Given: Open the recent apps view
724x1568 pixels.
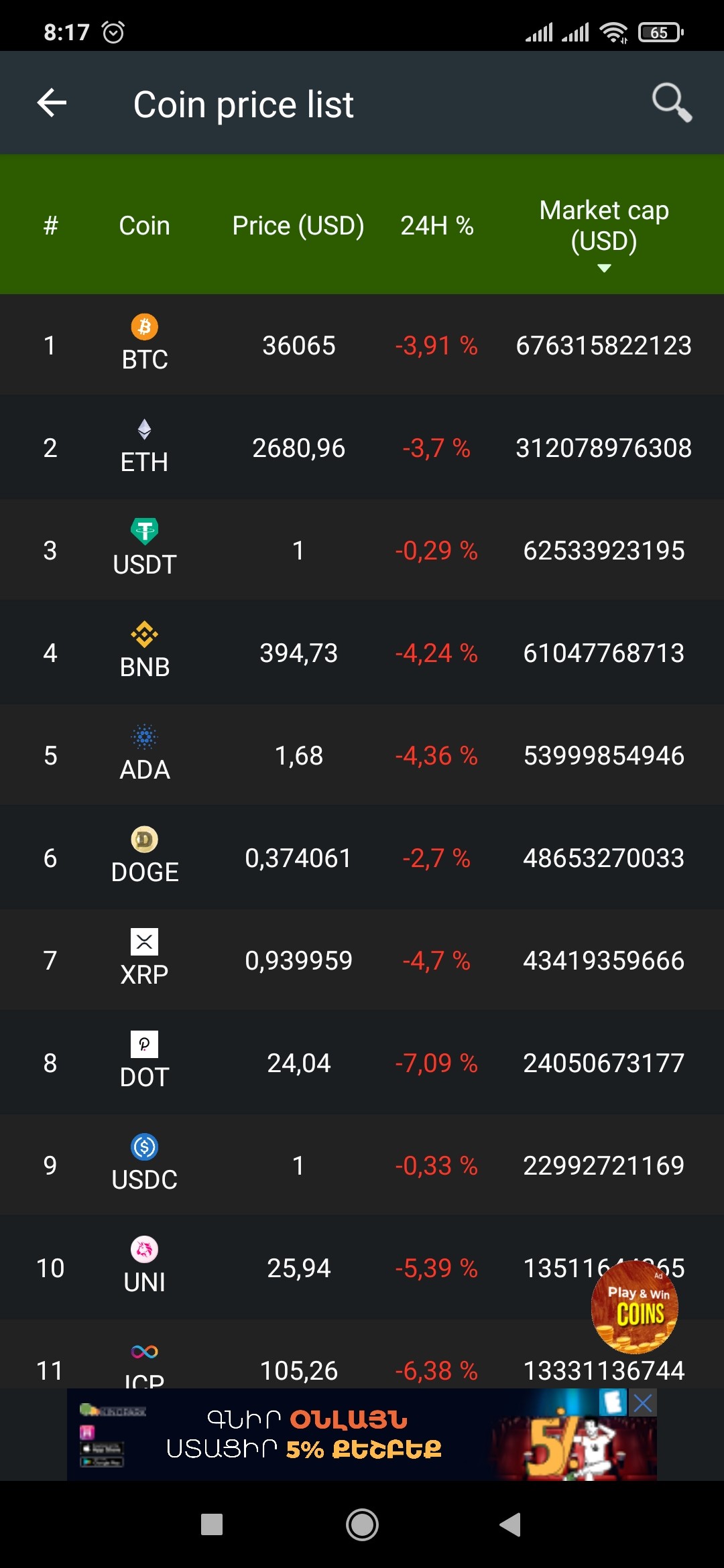Looking at the screenshot, I should [x=212, y=1525].
